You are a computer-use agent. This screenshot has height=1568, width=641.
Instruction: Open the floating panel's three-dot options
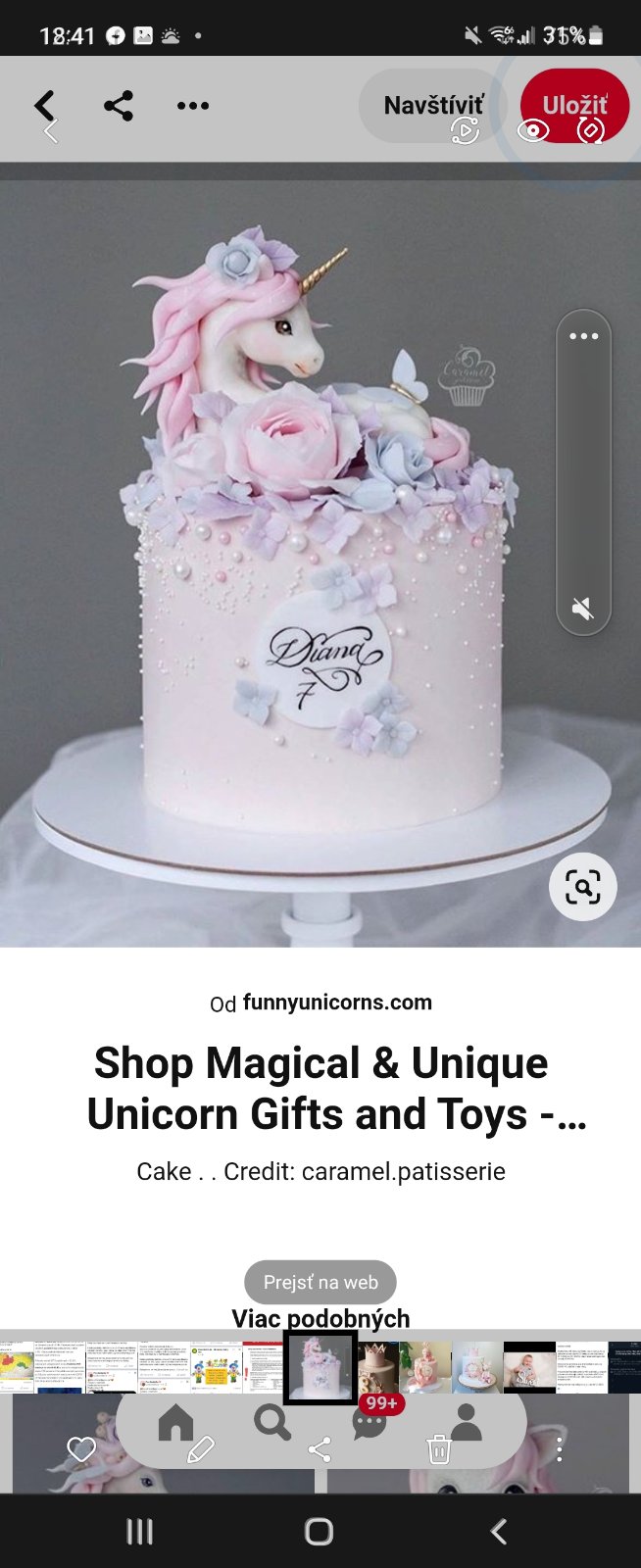(583, 336)
